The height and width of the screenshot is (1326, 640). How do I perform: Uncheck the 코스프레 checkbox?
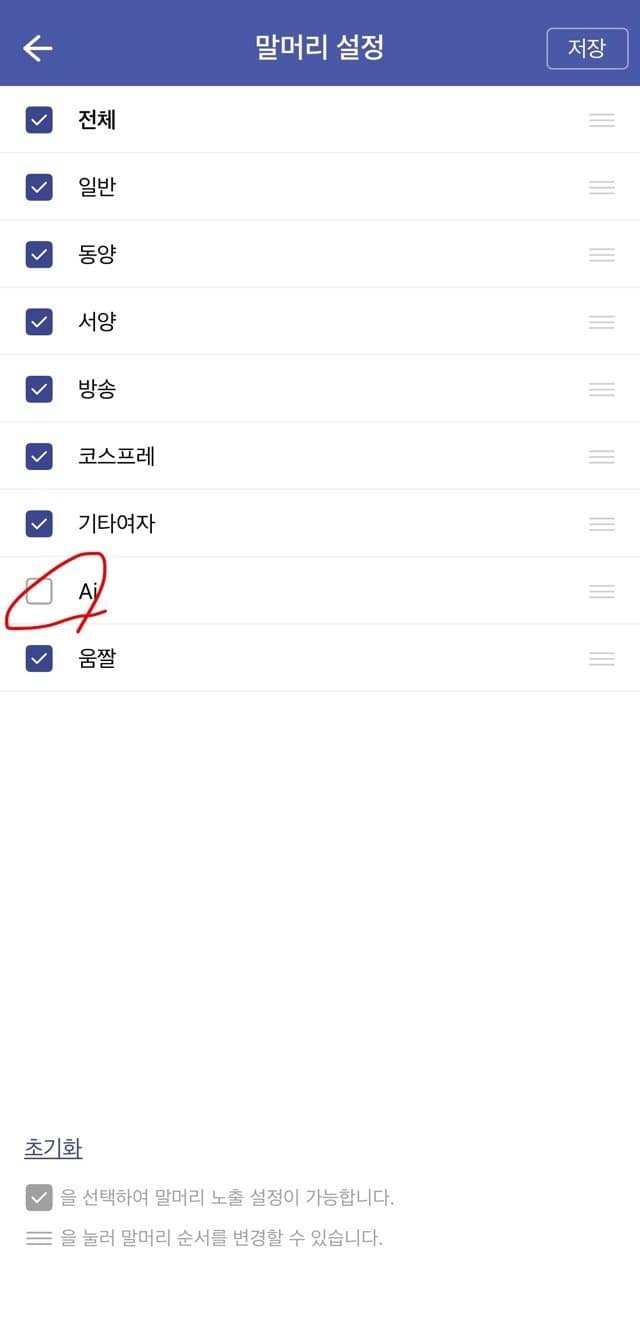click(x=39, y=456)
